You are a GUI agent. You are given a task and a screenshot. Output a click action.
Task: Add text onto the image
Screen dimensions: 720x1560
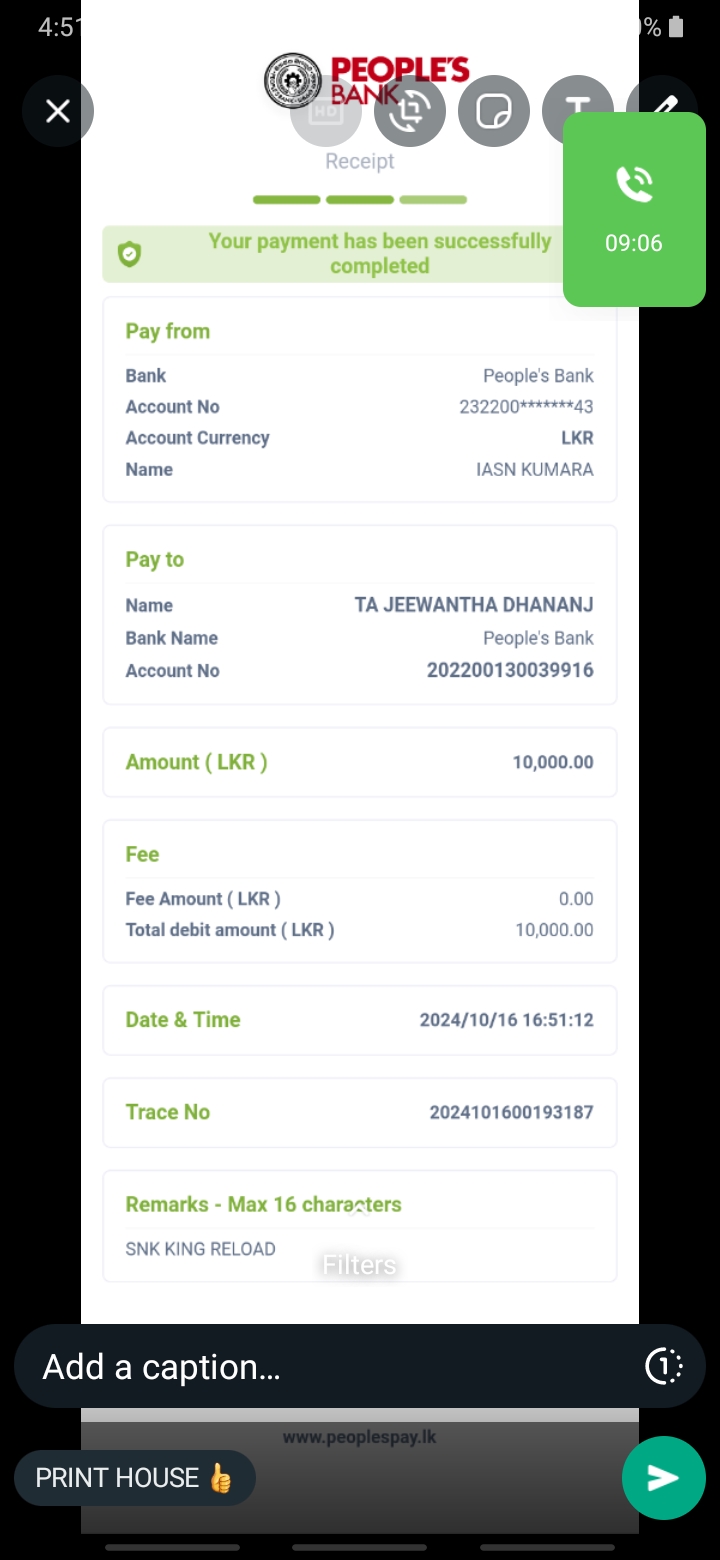pos(576,100)
